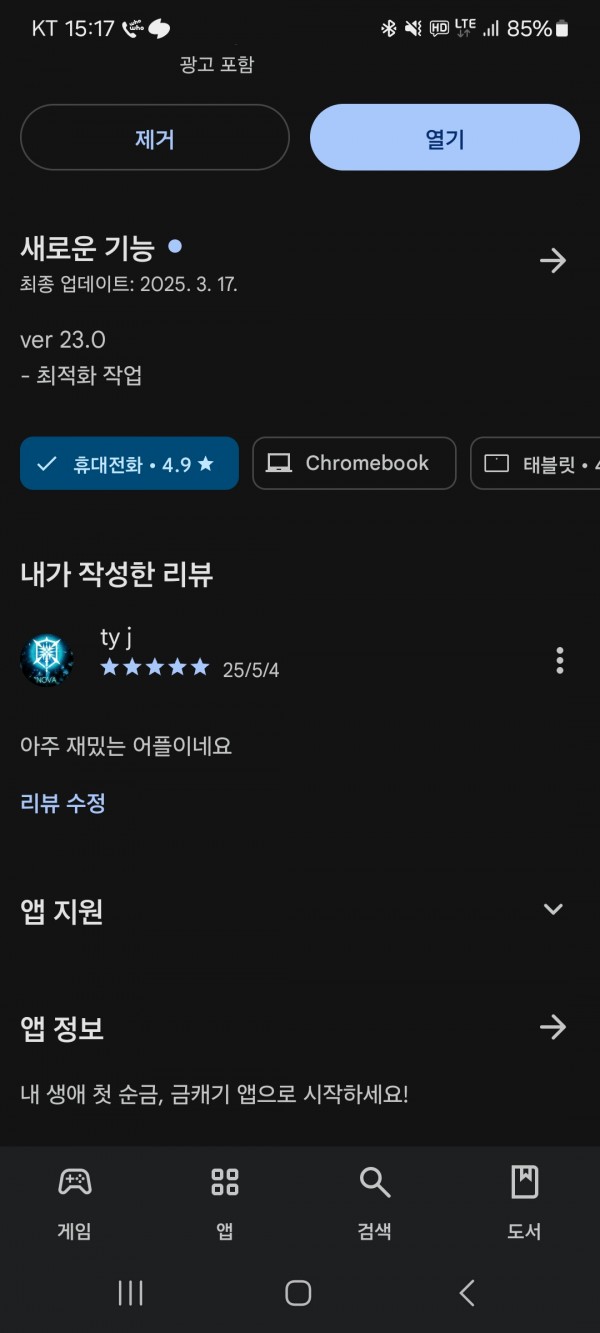Open the app with 열기 button
Viewport: 600px width, 1333px height.
coord(445,138)
